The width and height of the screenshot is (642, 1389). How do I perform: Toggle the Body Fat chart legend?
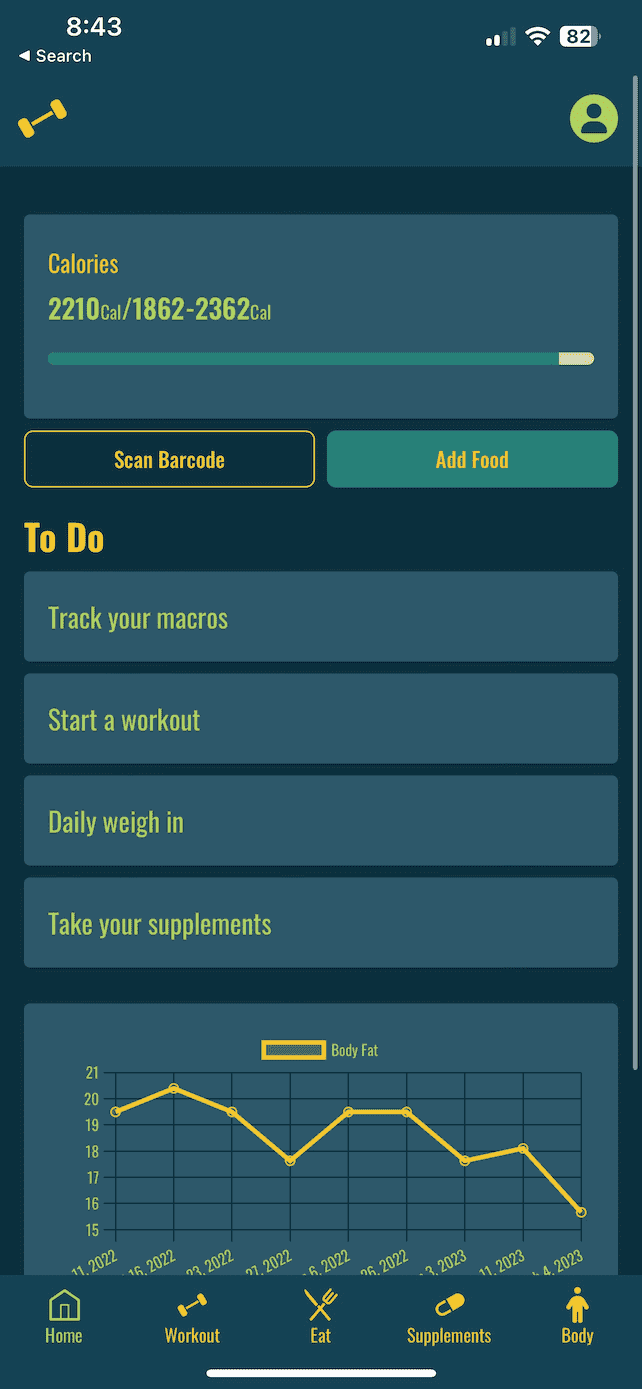coord(320,1050)
